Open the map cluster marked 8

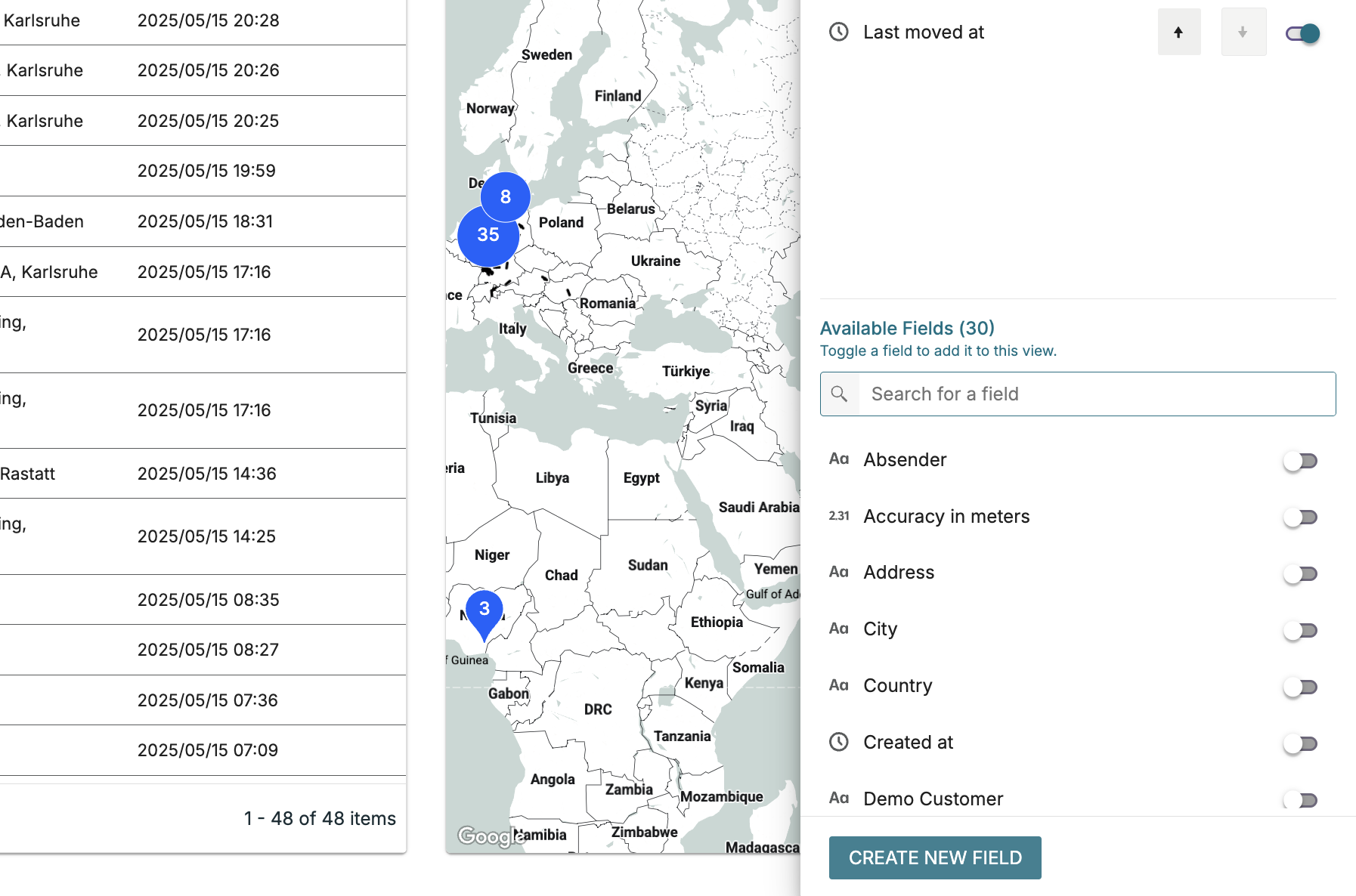506,196
